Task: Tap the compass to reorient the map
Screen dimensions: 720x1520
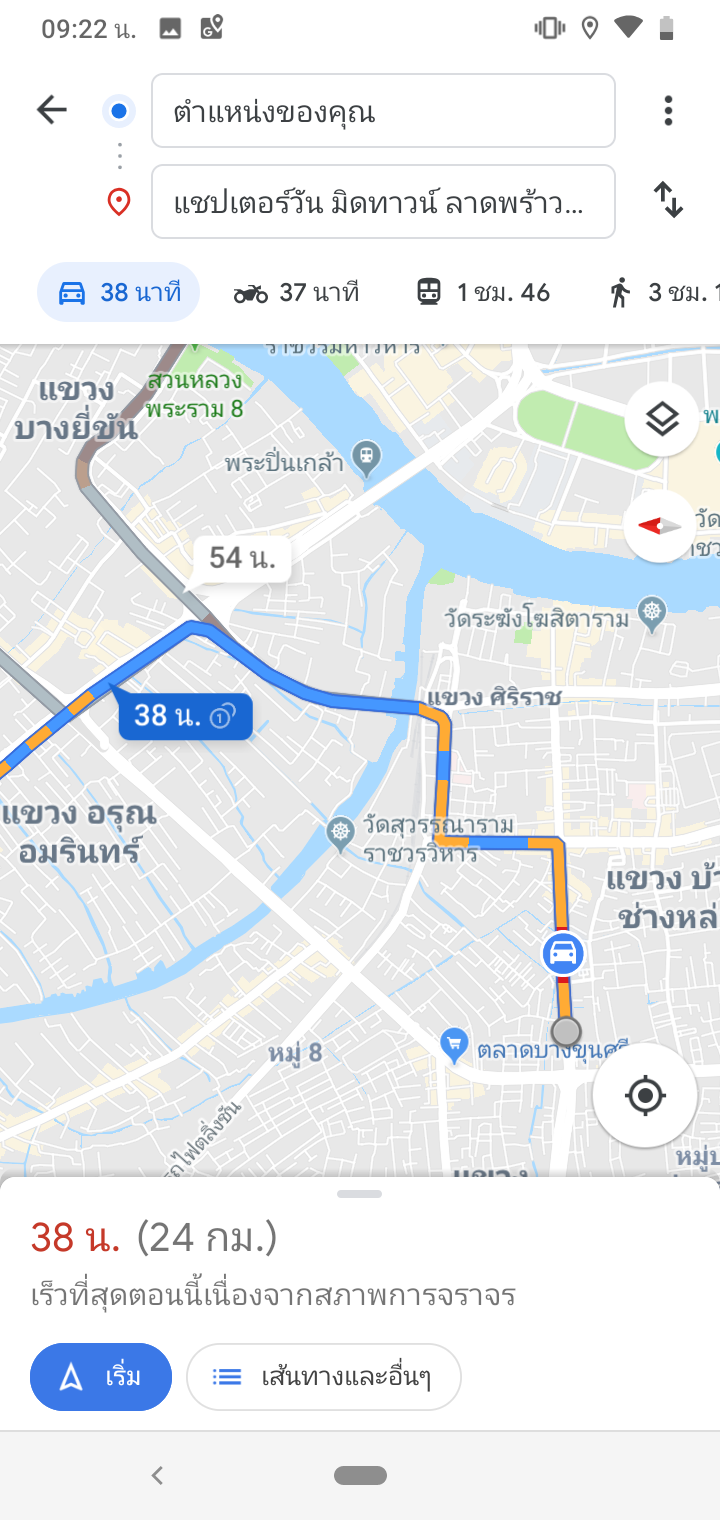Action: [x=659, y=526]
